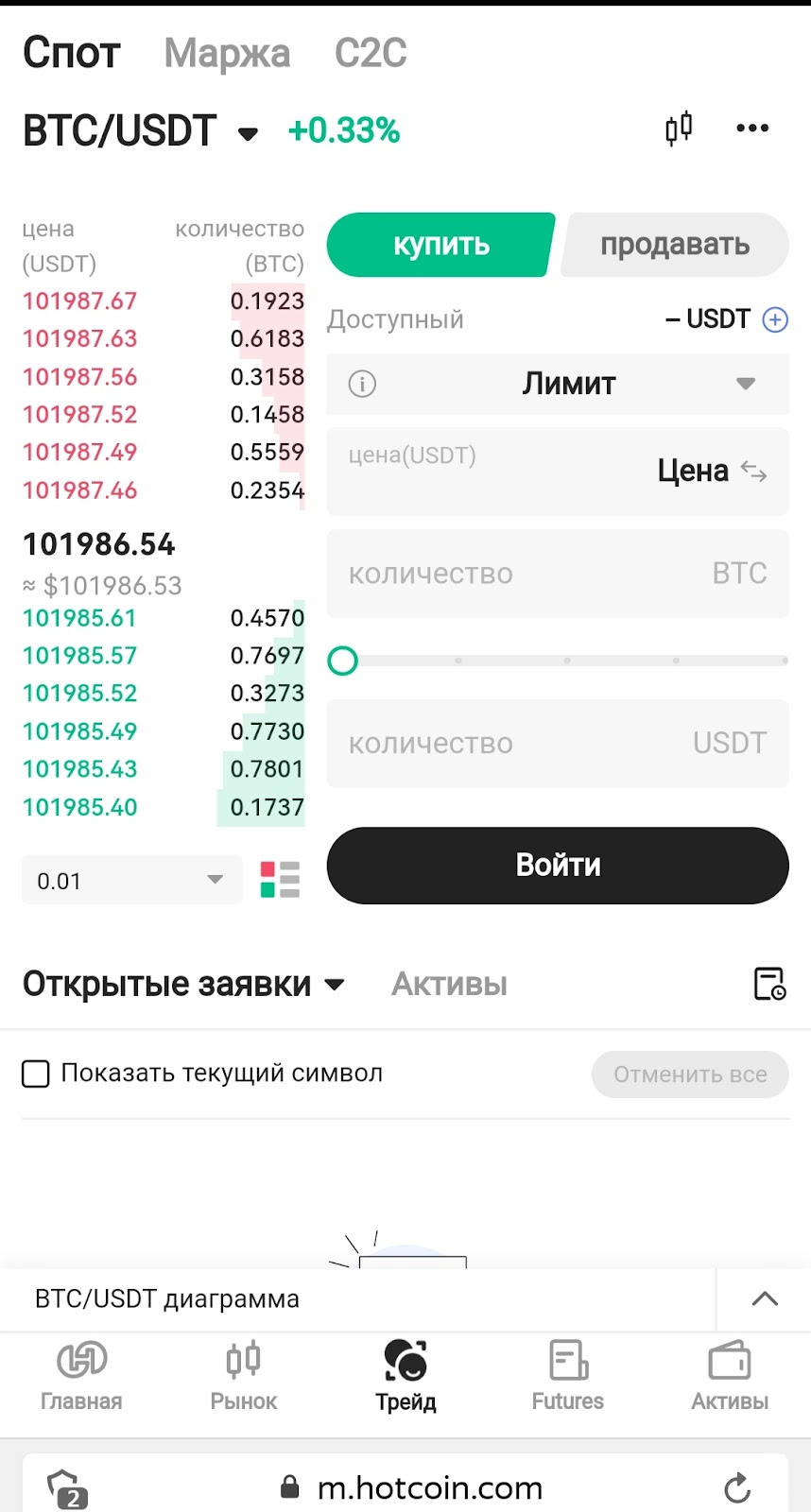This screenshot has width=811, height=1512.
Task: Check the Показать текущий символ checkbox
Action: coord(36,1074)
